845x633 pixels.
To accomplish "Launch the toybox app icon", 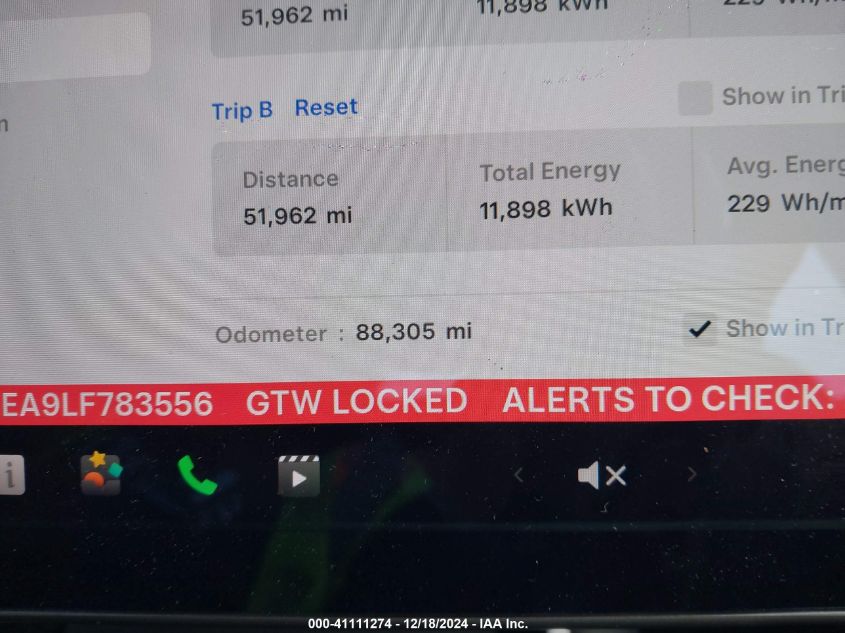I will point(101,474).
